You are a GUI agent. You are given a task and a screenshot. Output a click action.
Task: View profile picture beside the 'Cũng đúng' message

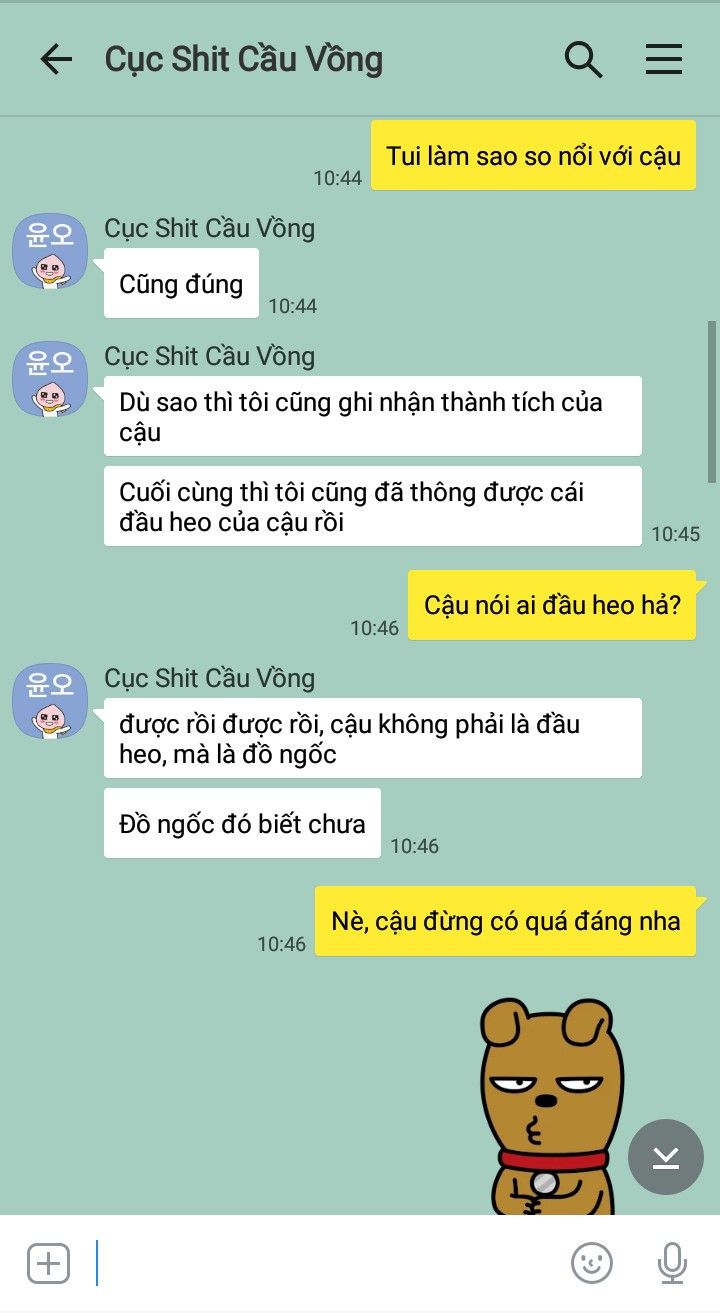50,251
